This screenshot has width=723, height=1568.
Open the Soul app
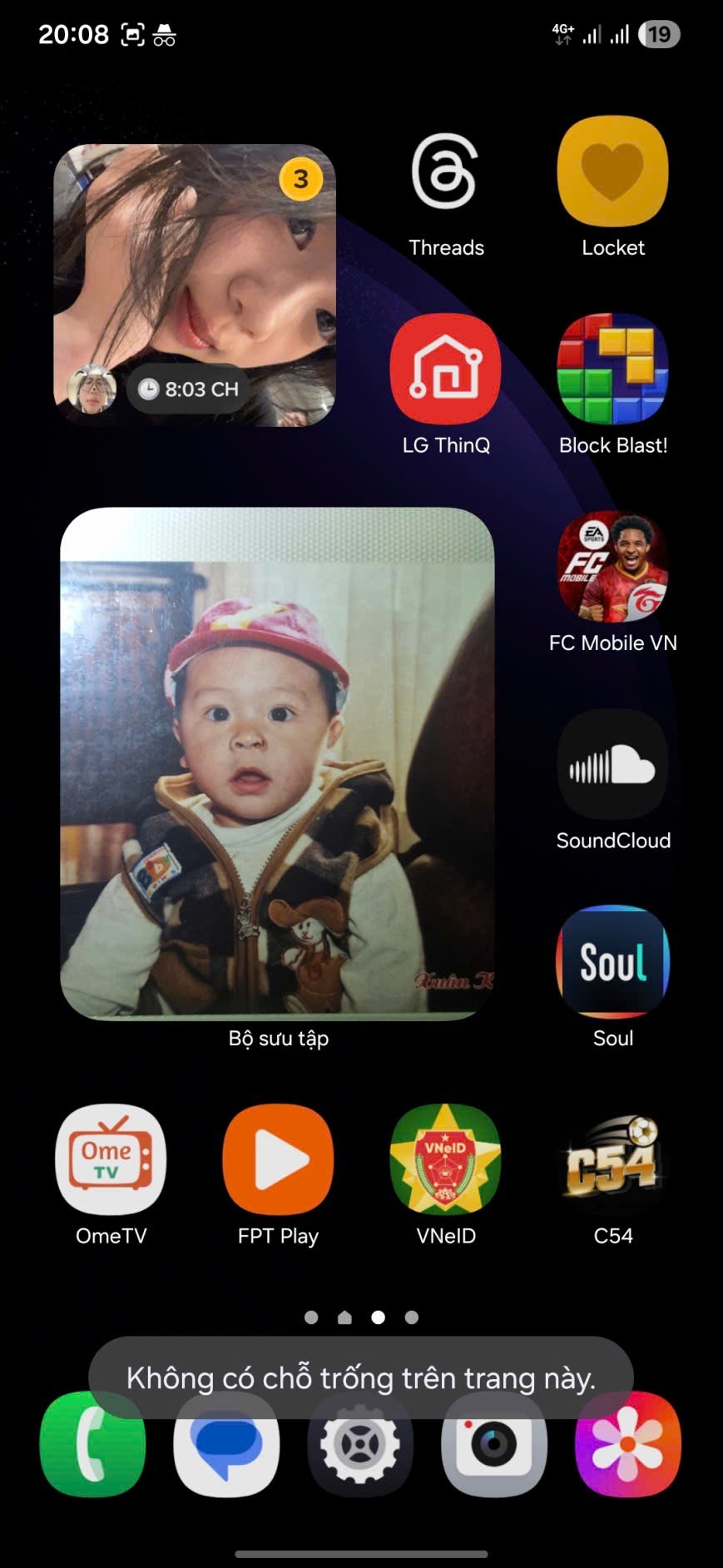[x=612, y=962]
